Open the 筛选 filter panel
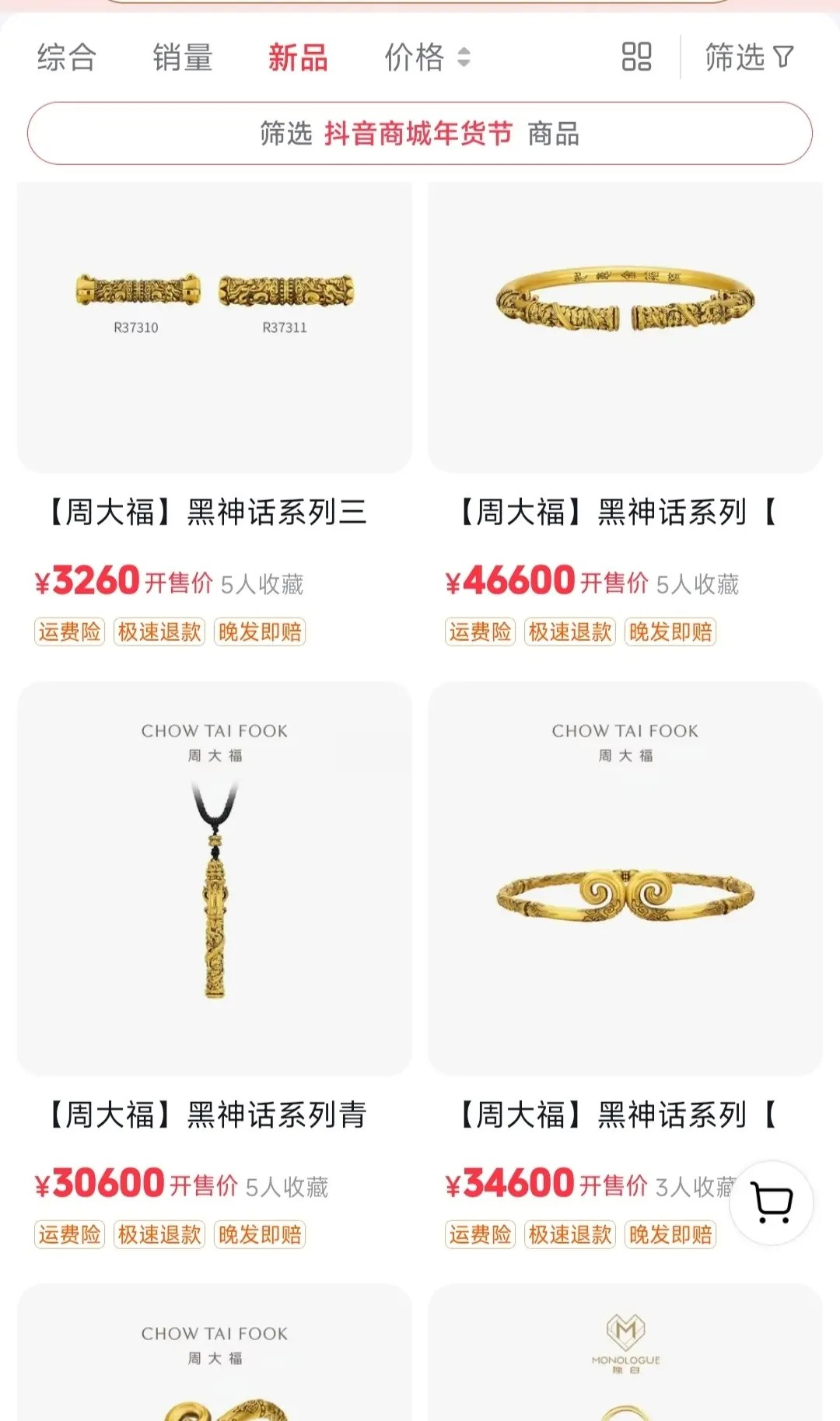 (749, 58)
